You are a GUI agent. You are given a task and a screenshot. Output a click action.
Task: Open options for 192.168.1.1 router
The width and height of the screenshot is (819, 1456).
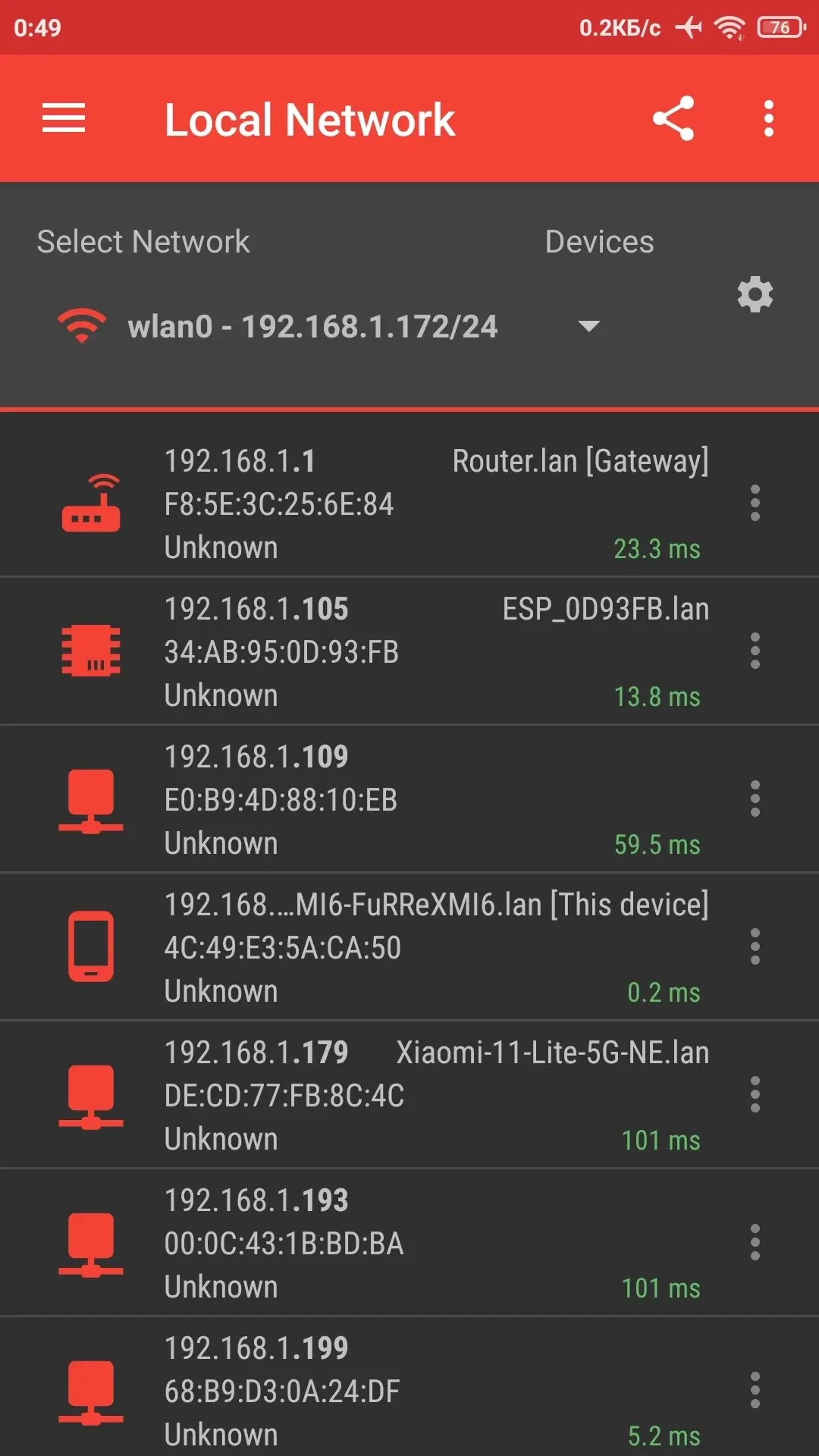(755, 503)
